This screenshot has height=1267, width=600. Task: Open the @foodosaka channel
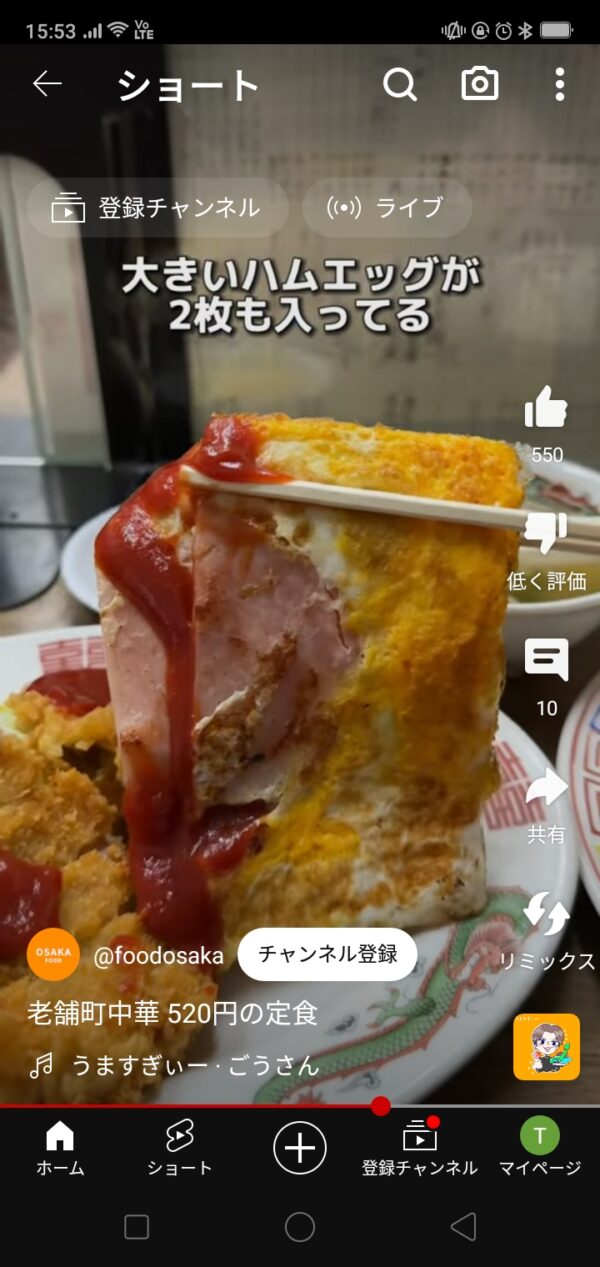tap(158, 955)
